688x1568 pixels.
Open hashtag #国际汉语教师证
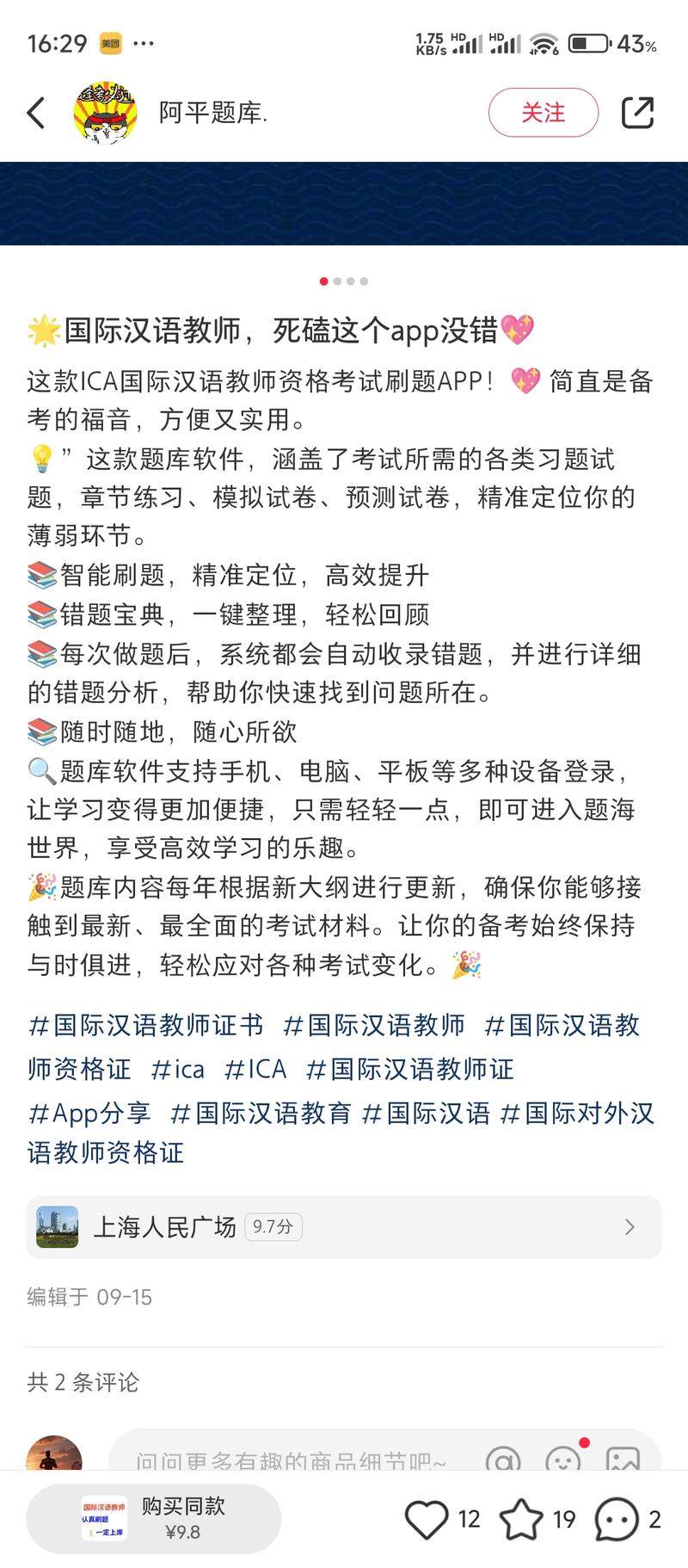[x=410, y=1069]
